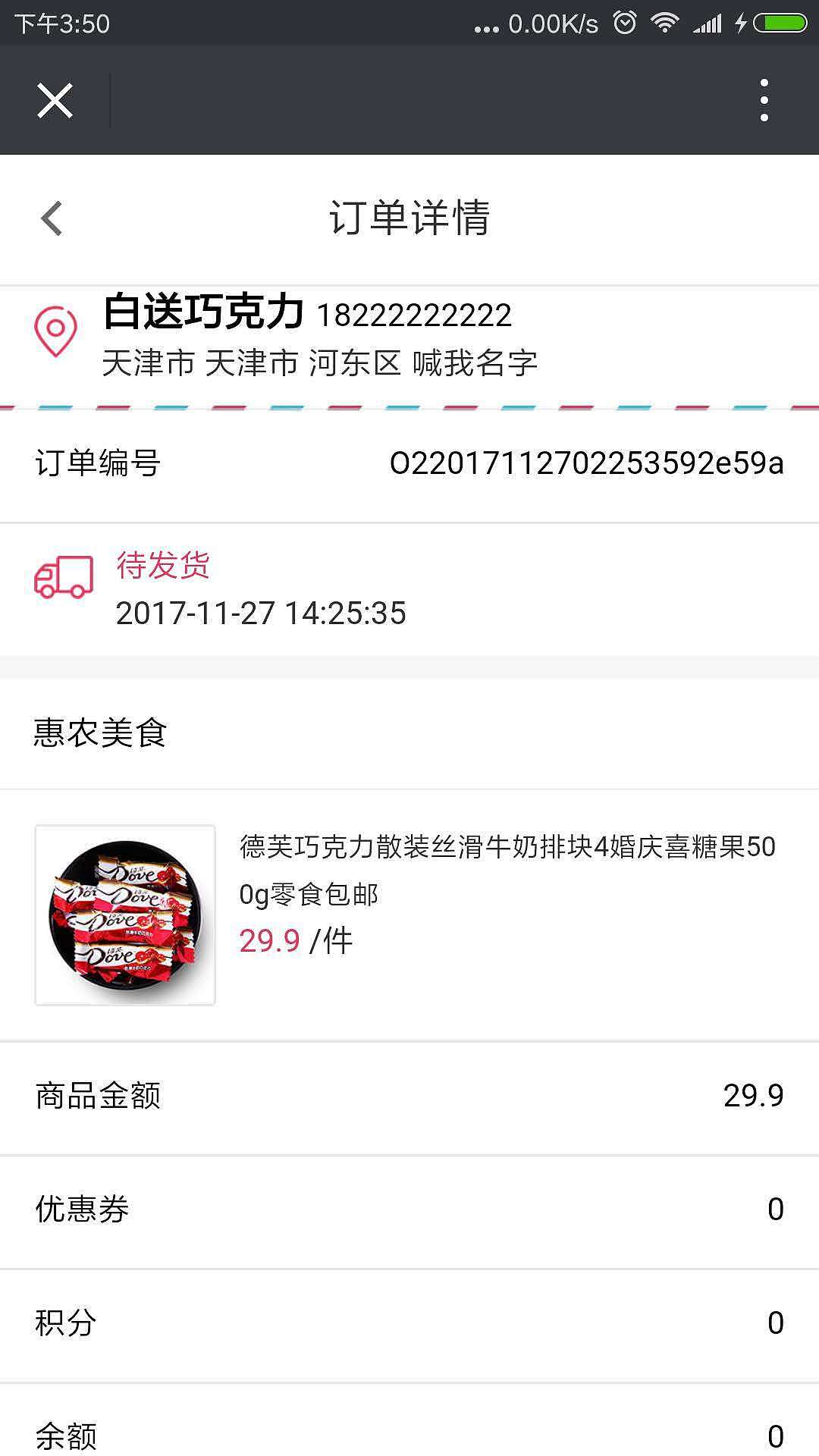The width and height of the screenshot is (819, 1456).
Task: Click the WiFi icon in the status bar
Action: click(x=666, y=23)
